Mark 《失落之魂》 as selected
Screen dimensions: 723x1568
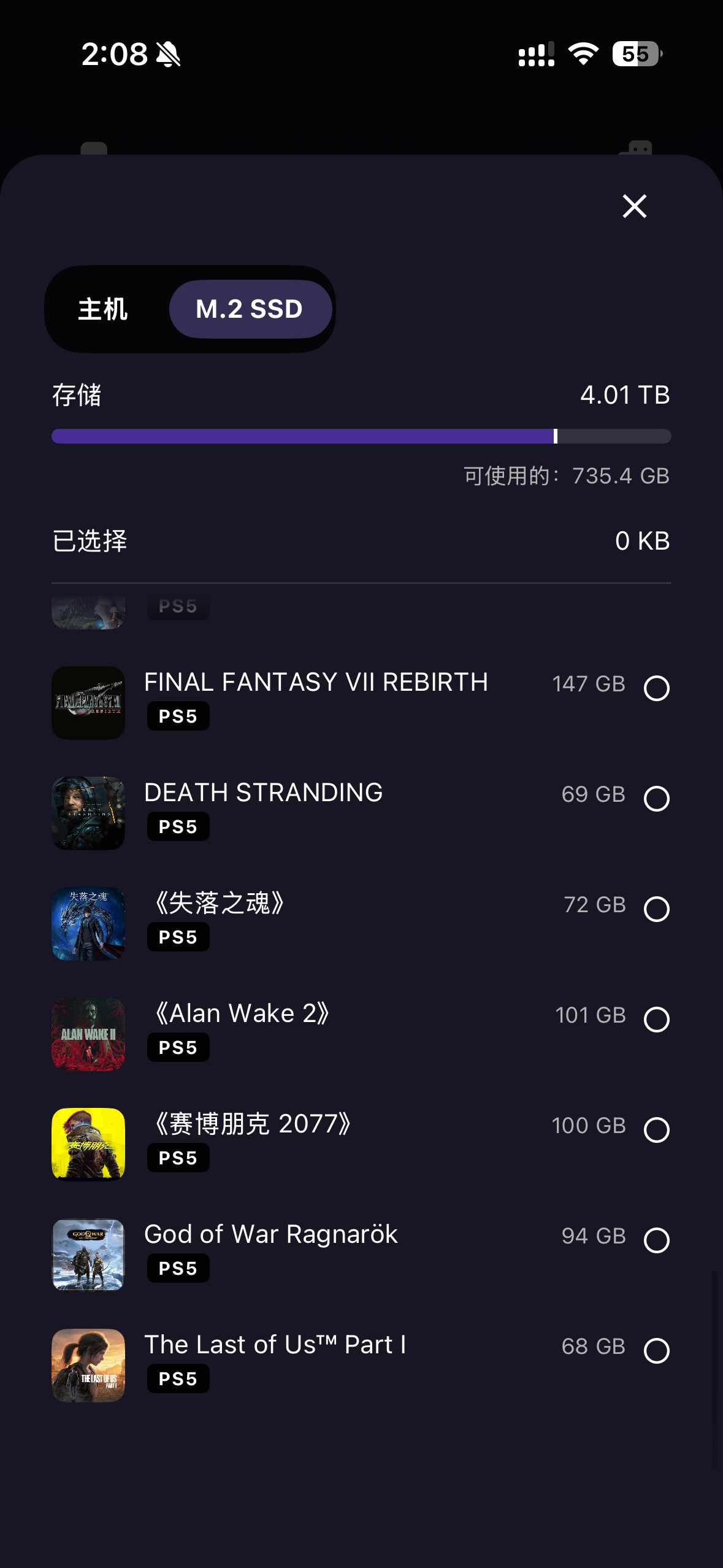tap(656, 909)
